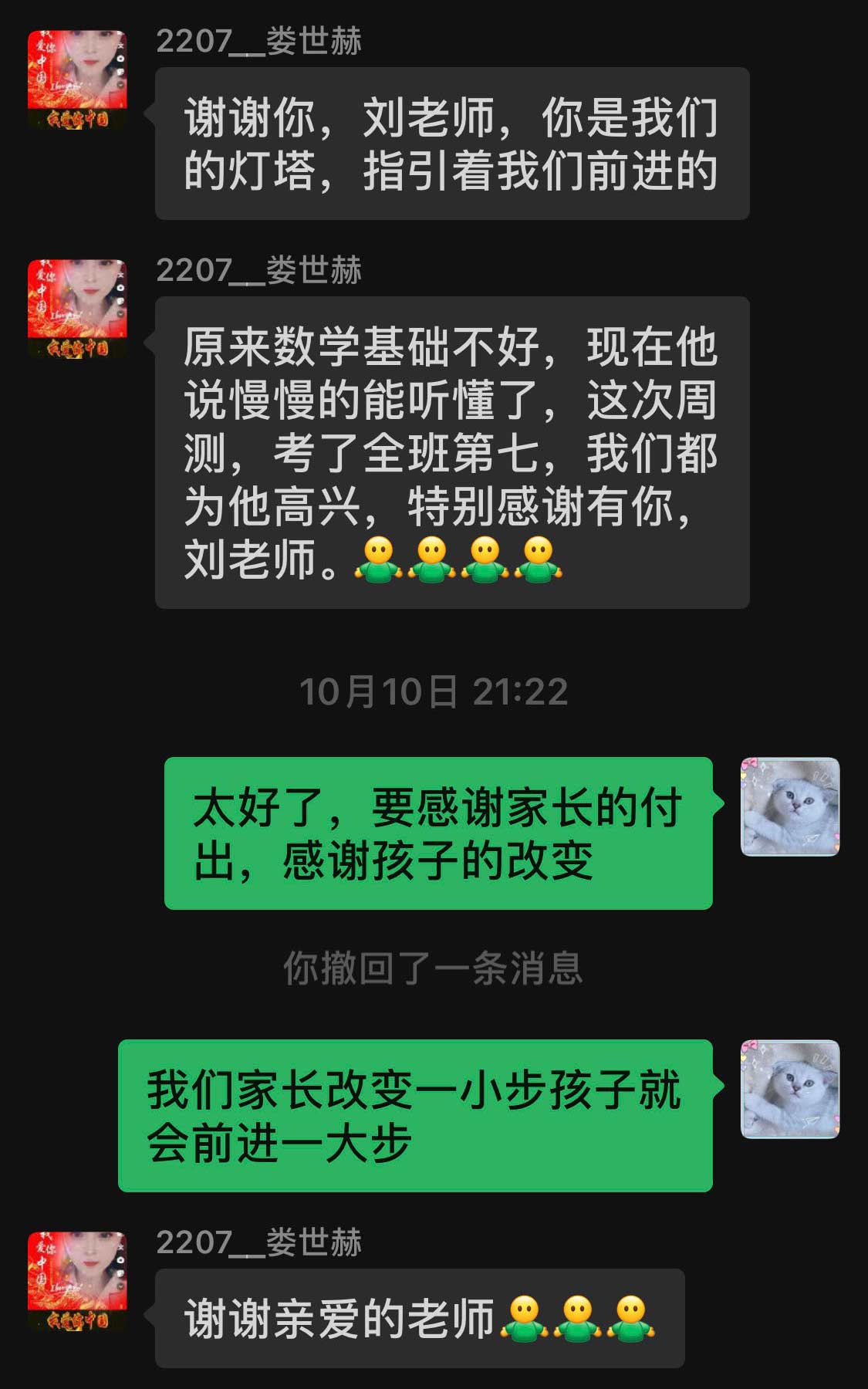This screenshot has height=1389, width=868.
Task: Open the cat avatar beside 太好了 message
Action: (x=790, y=806)
